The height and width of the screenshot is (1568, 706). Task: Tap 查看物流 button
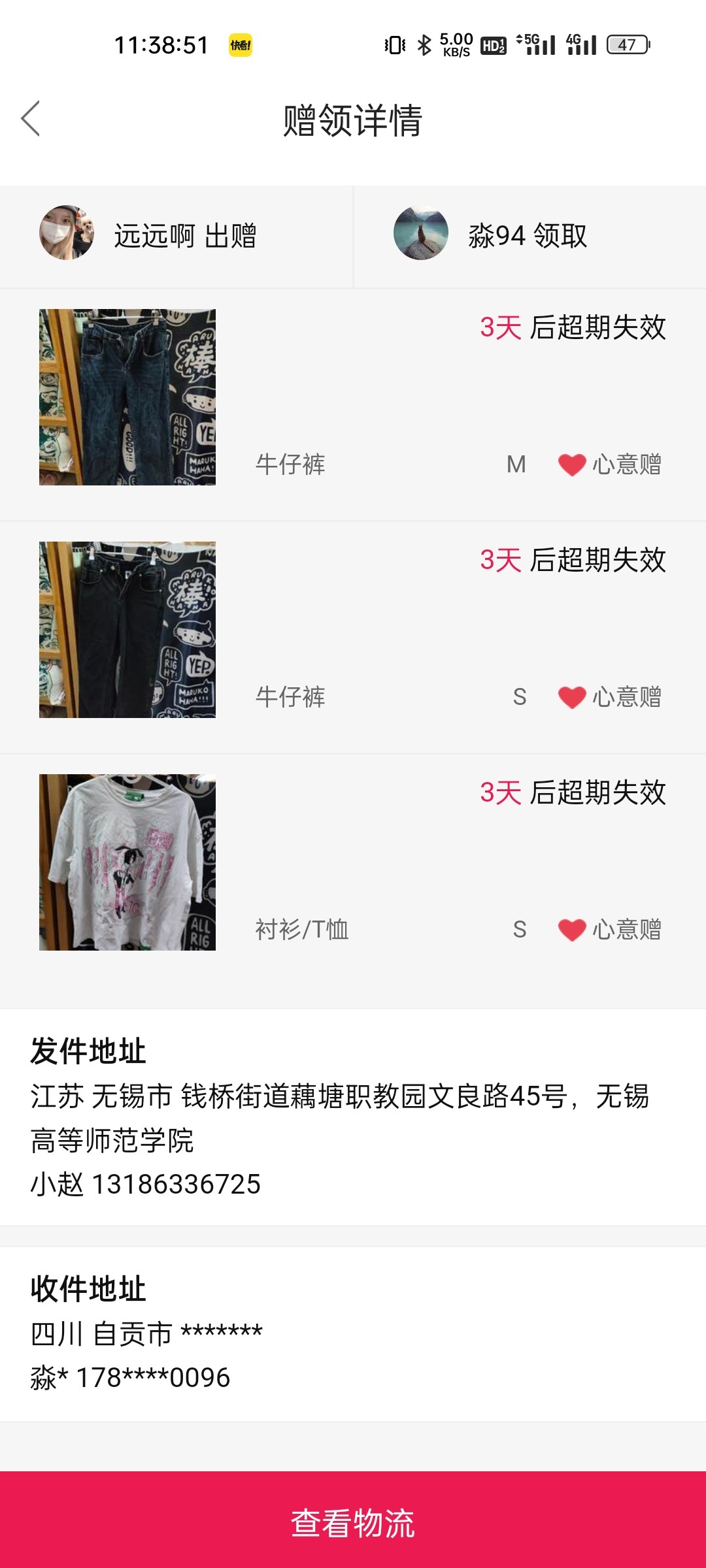353,1522
